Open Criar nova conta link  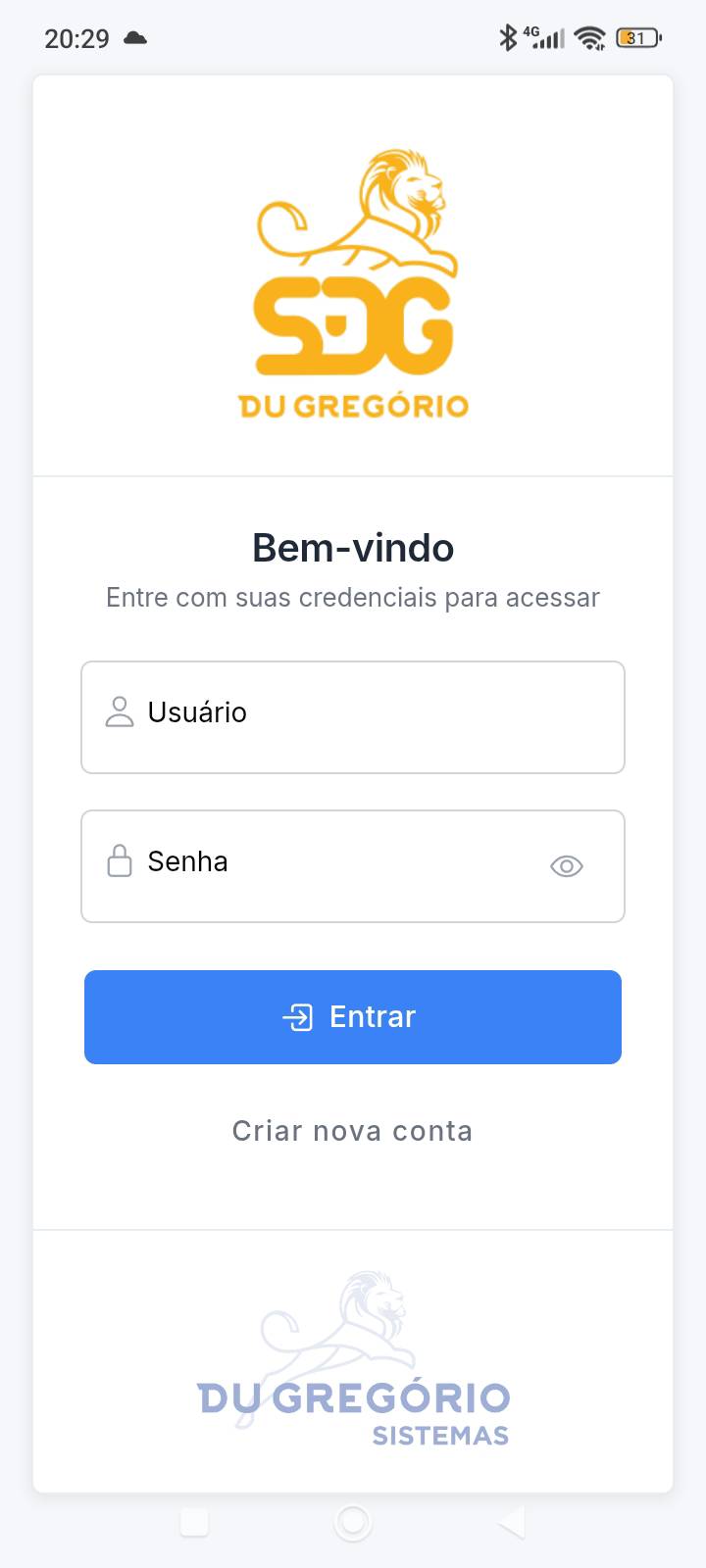pos(352,1131)
